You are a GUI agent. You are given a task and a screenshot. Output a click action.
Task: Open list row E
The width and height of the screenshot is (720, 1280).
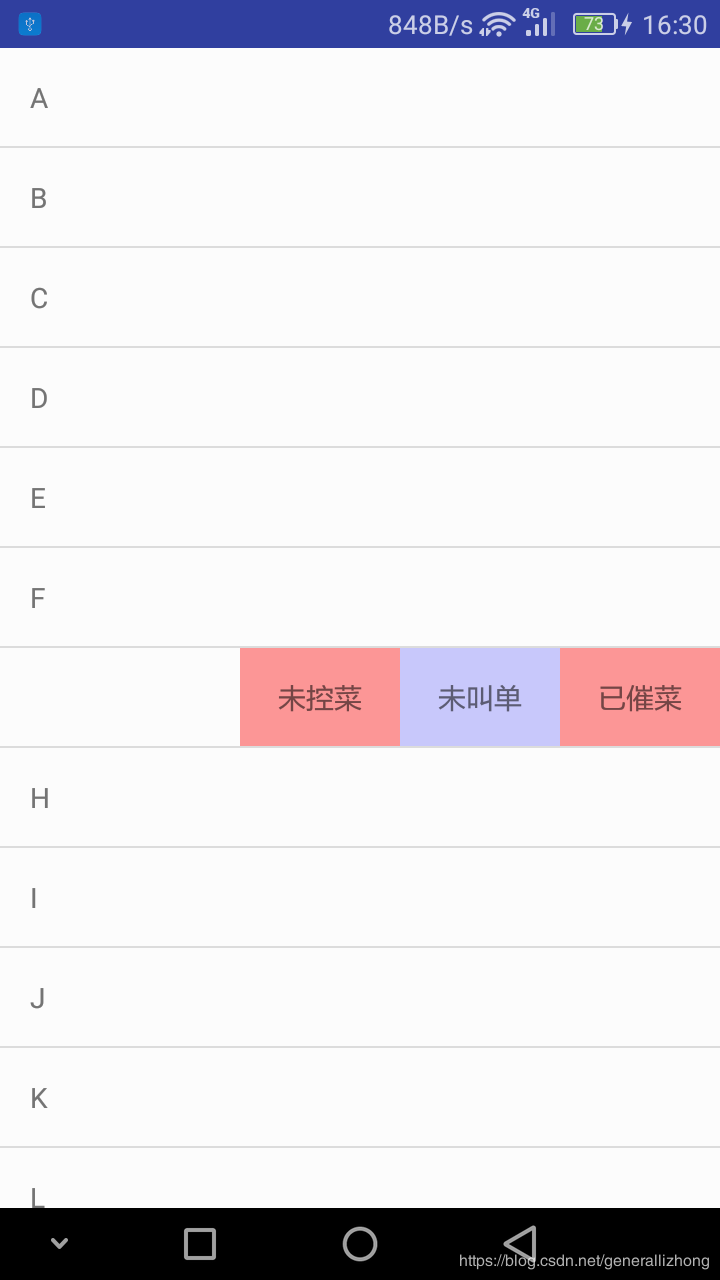(x=360, y=497)
